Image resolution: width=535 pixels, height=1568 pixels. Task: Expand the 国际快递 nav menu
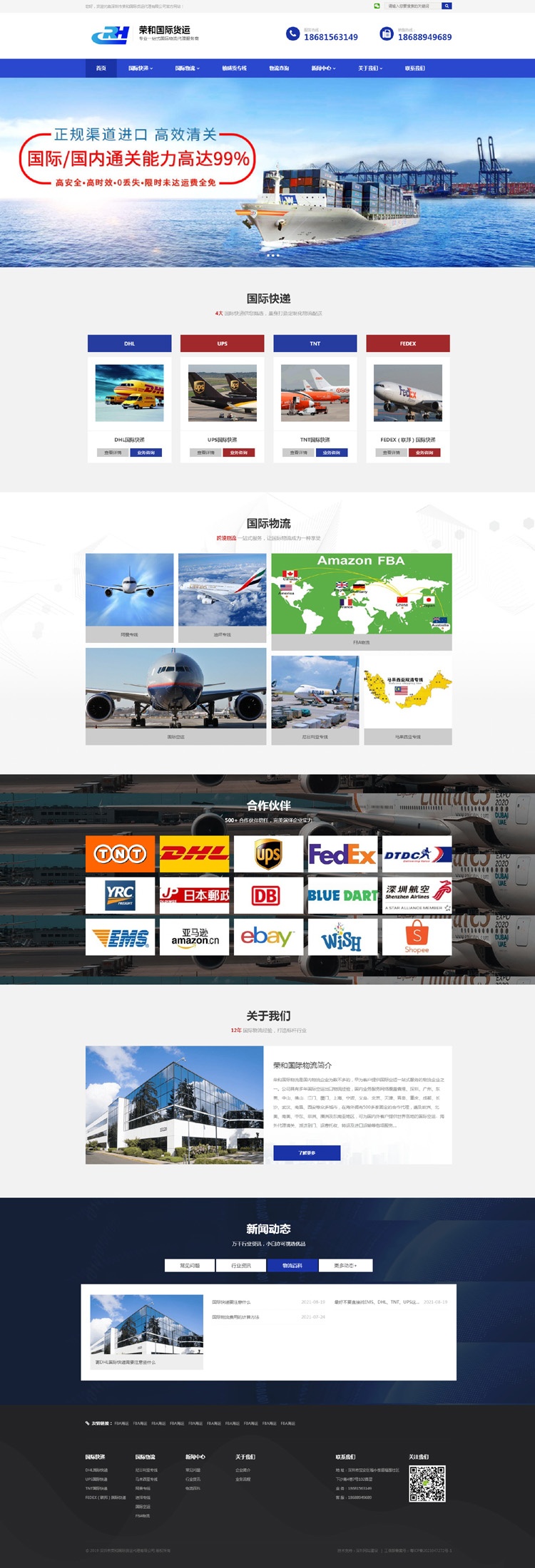pos(141,68)
